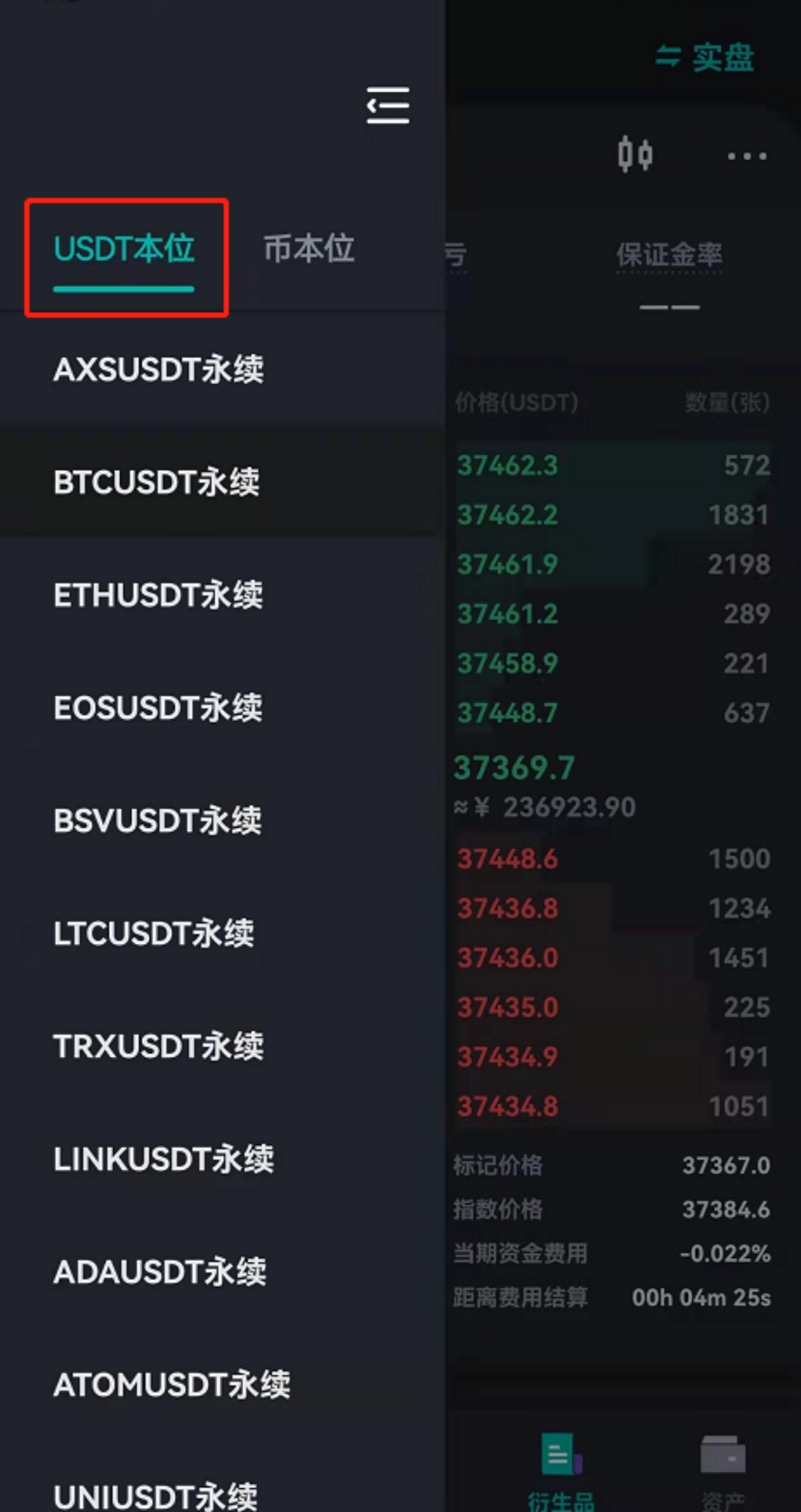The height and width of the screenshot is (1512, 801).
Task: Select BTCUSDT永续 contract
Action: click(x=223, y=482)
